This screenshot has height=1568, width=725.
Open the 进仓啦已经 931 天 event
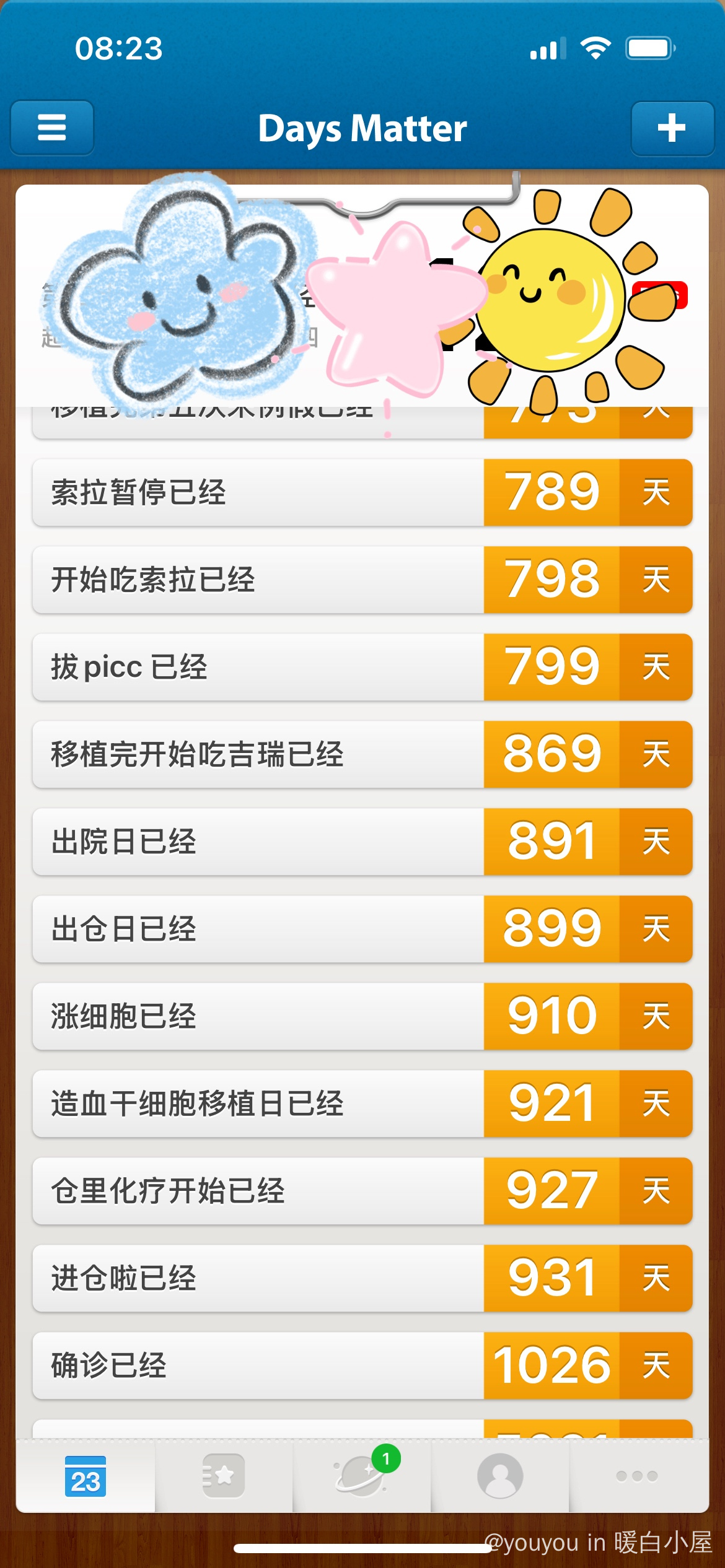362,1279
